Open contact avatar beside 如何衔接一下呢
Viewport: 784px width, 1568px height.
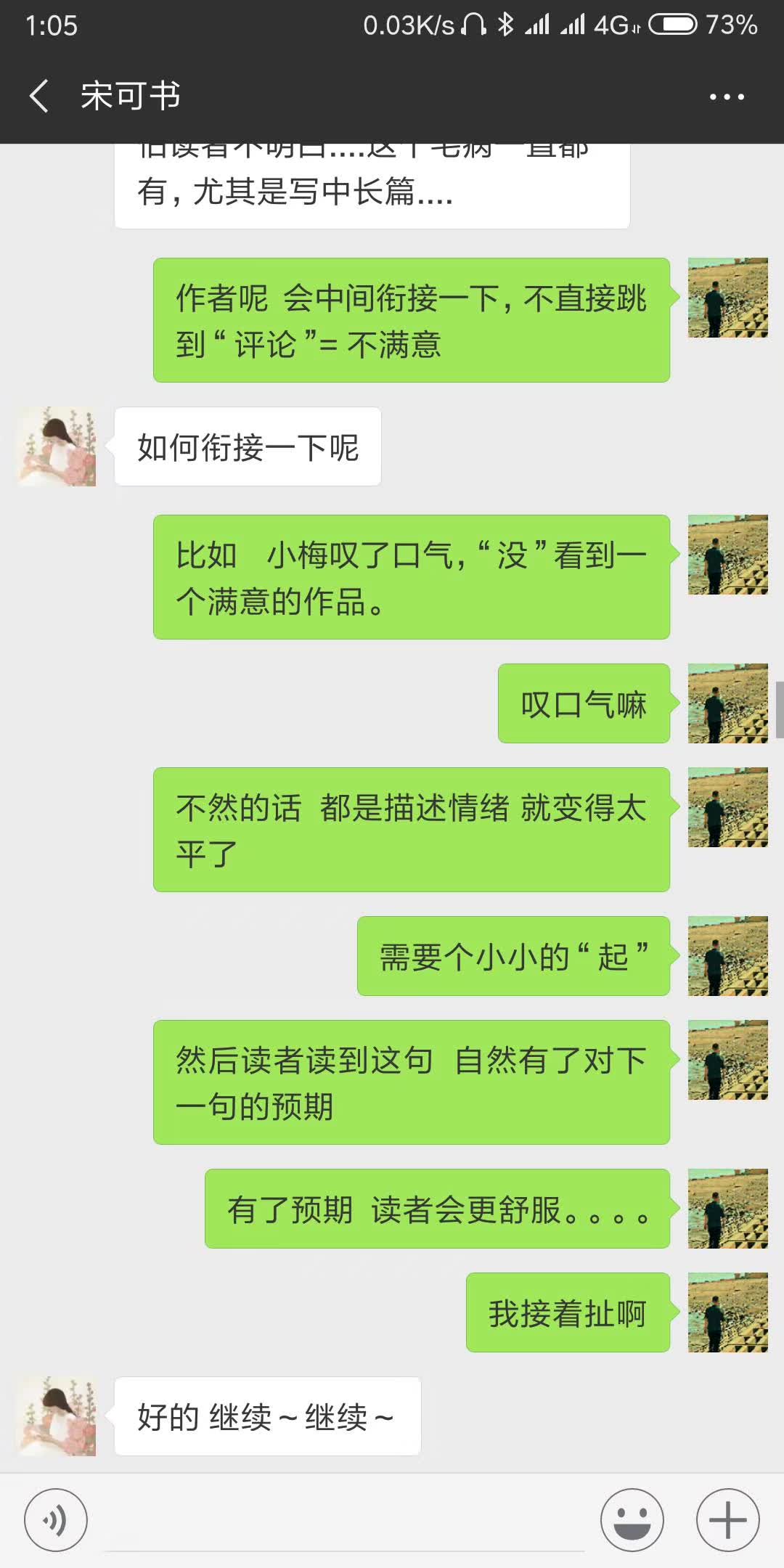point(57,446)
